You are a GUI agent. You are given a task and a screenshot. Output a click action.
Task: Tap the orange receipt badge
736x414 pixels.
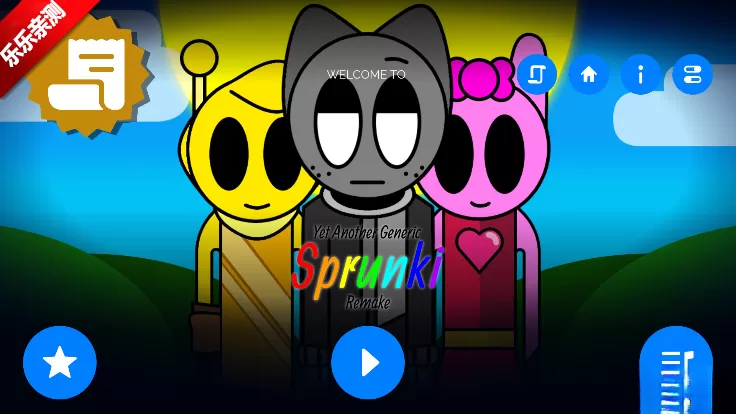pos(90,77)
